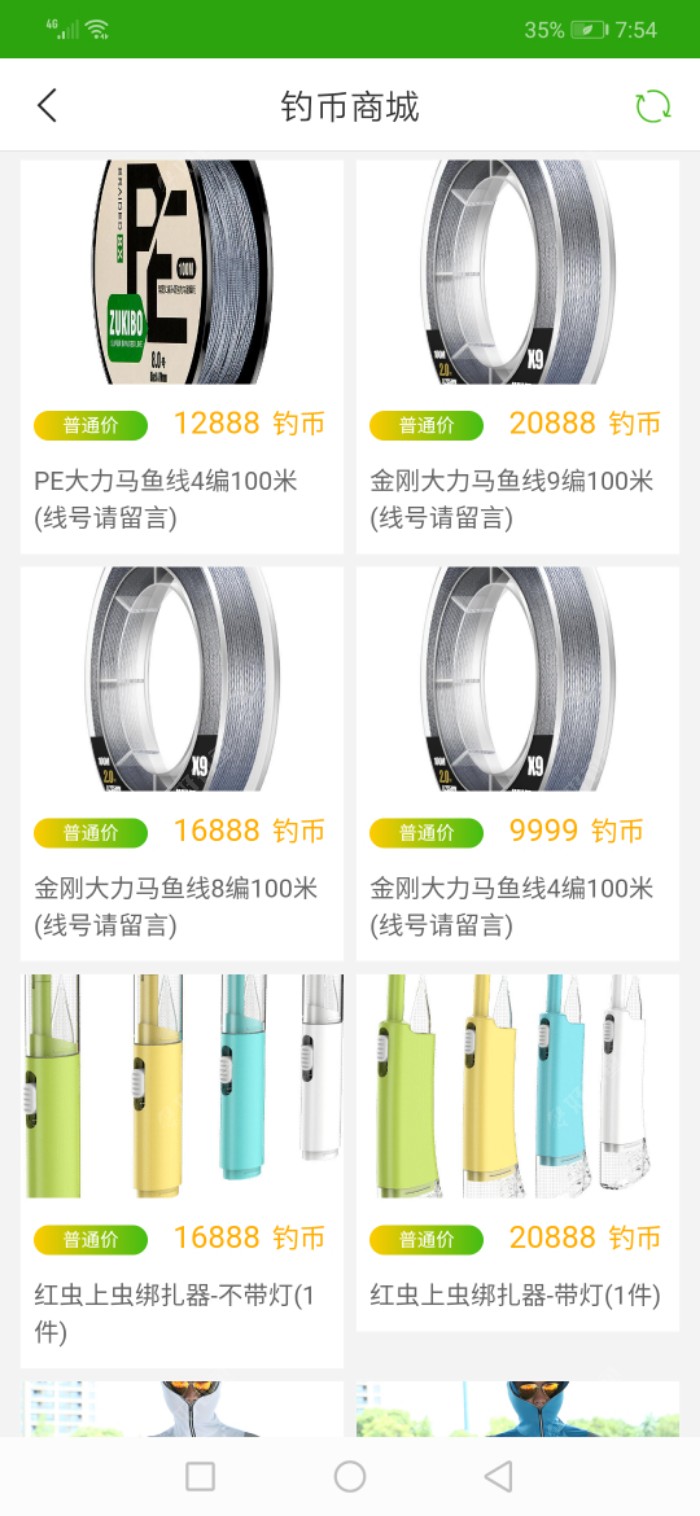Go back from 钓币商城 page
700x1516 pixels.
coord(47,106)
